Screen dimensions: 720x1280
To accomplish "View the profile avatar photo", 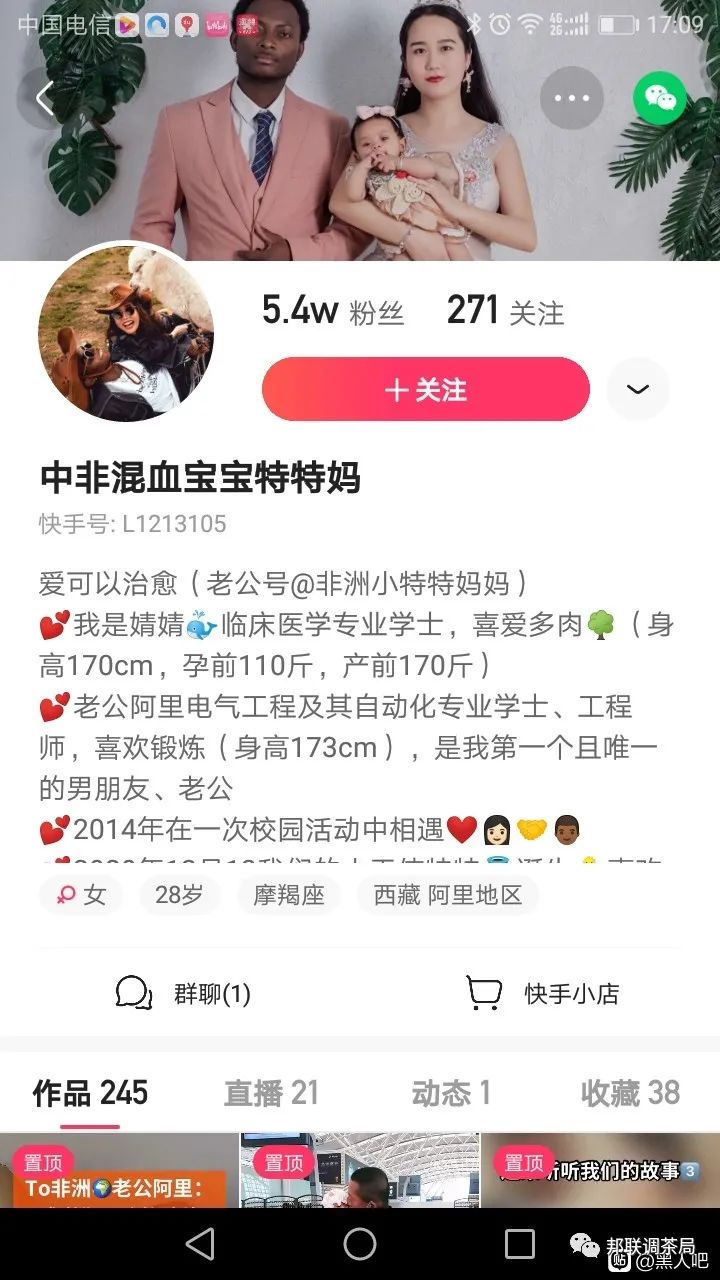I will click(x=126, y=332).
